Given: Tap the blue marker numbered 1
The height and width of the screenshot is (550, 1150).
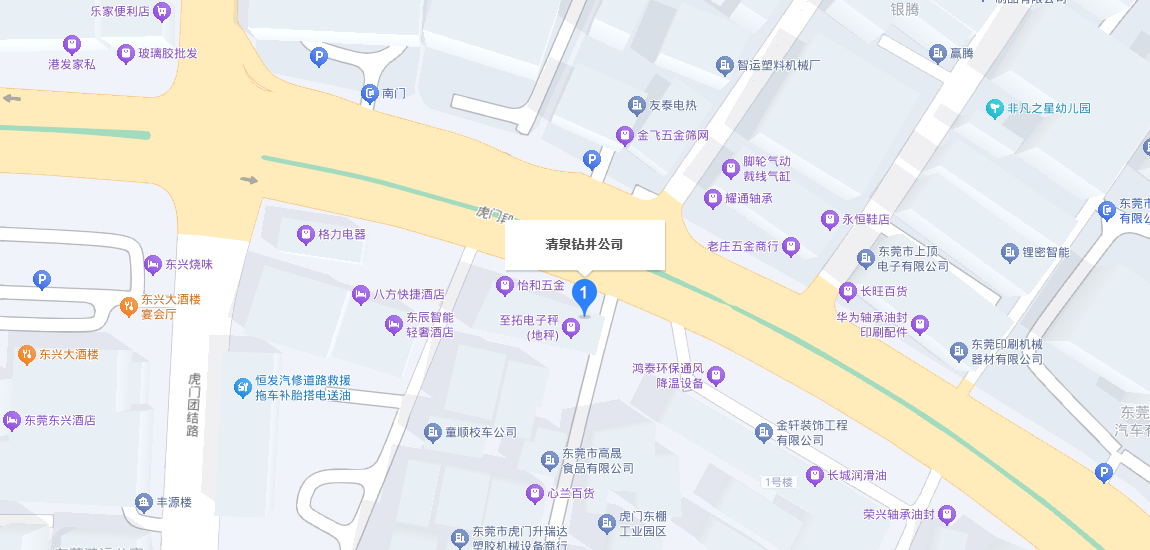Looking at the screenshot, I should pos(584,294).
